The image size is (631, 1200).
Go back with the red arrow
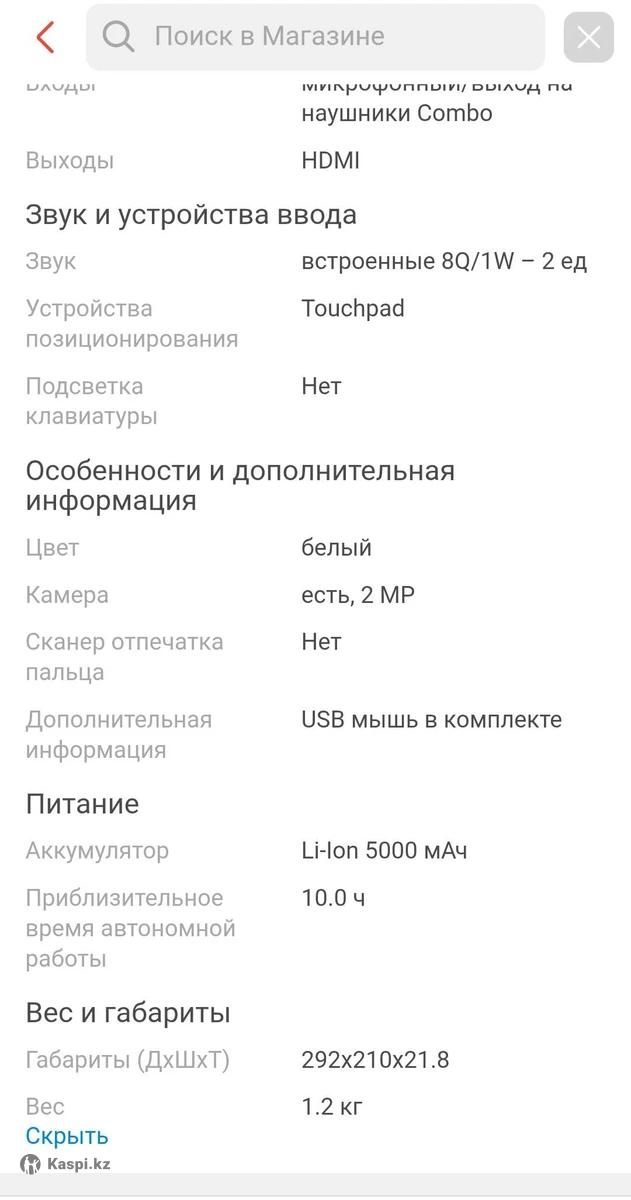[45, 37]
